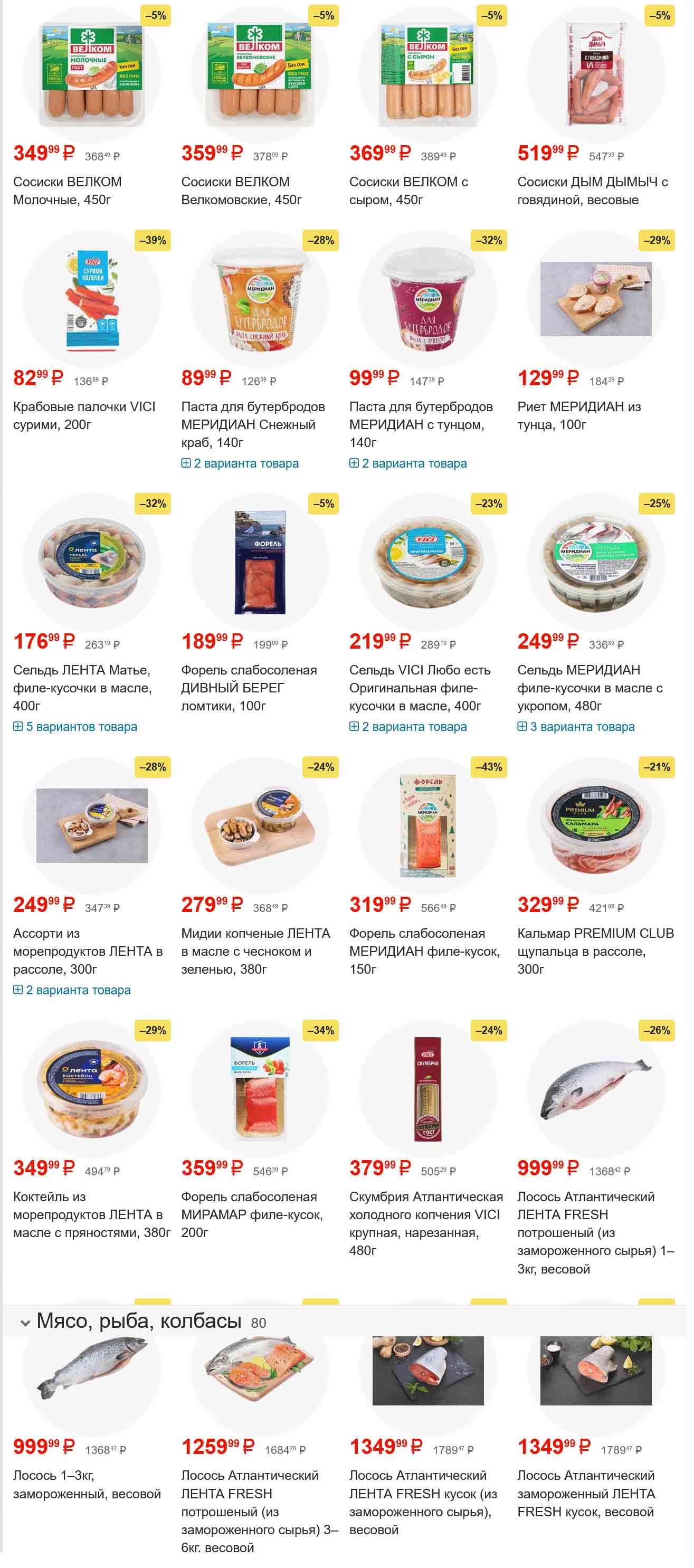This screenshot has width=694, height=1568.
Task: Open Скумбрия Атлантическая холодного копчения VICI
Action: pos(425,1223)
